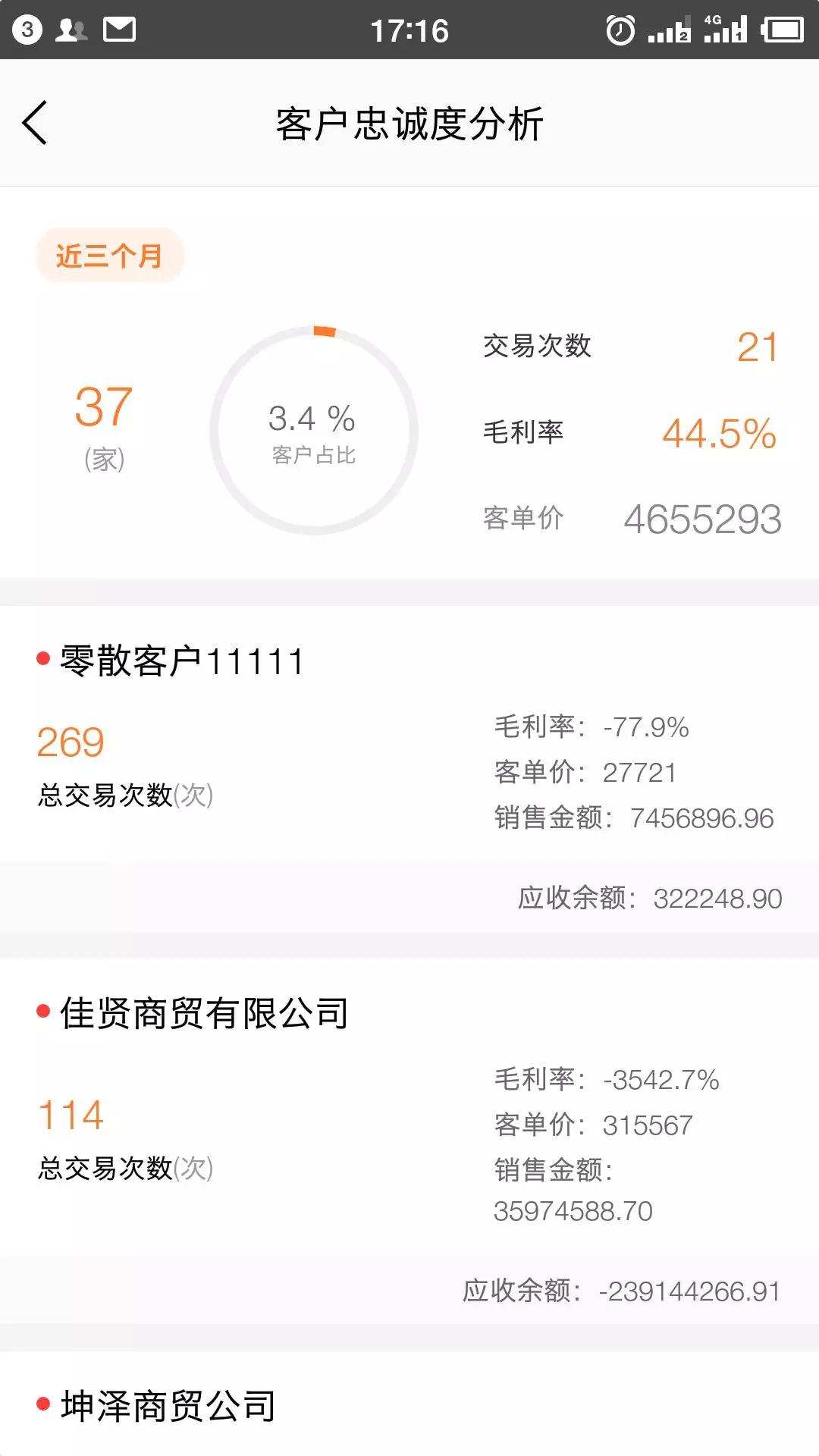The image size is (819, 1456).
Task: Open customer 坤泽商贸公司 details
Action: [168, 1405]
